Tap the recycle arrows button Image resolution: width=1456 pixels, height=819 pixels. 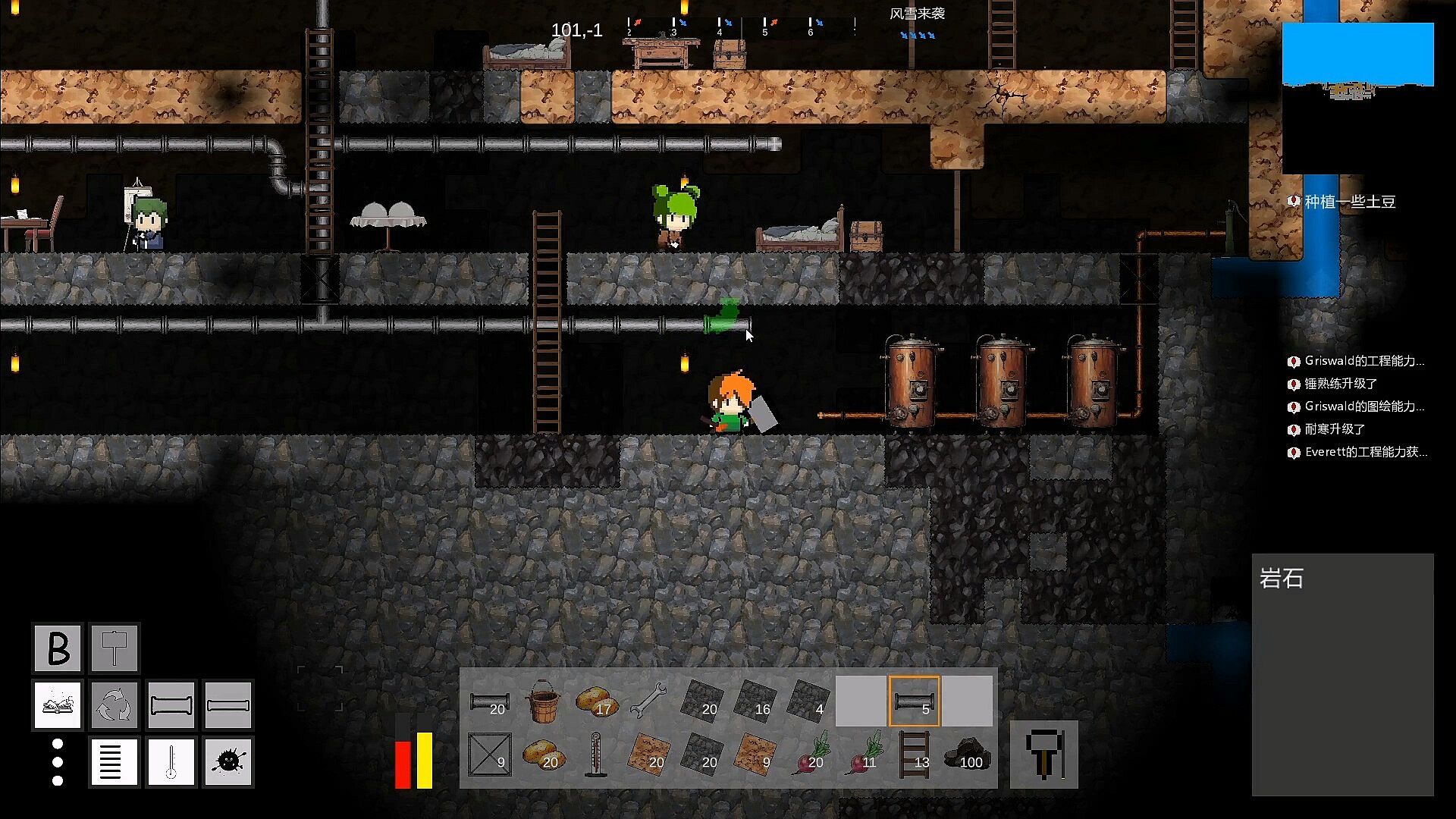click(x=115, y=705)
